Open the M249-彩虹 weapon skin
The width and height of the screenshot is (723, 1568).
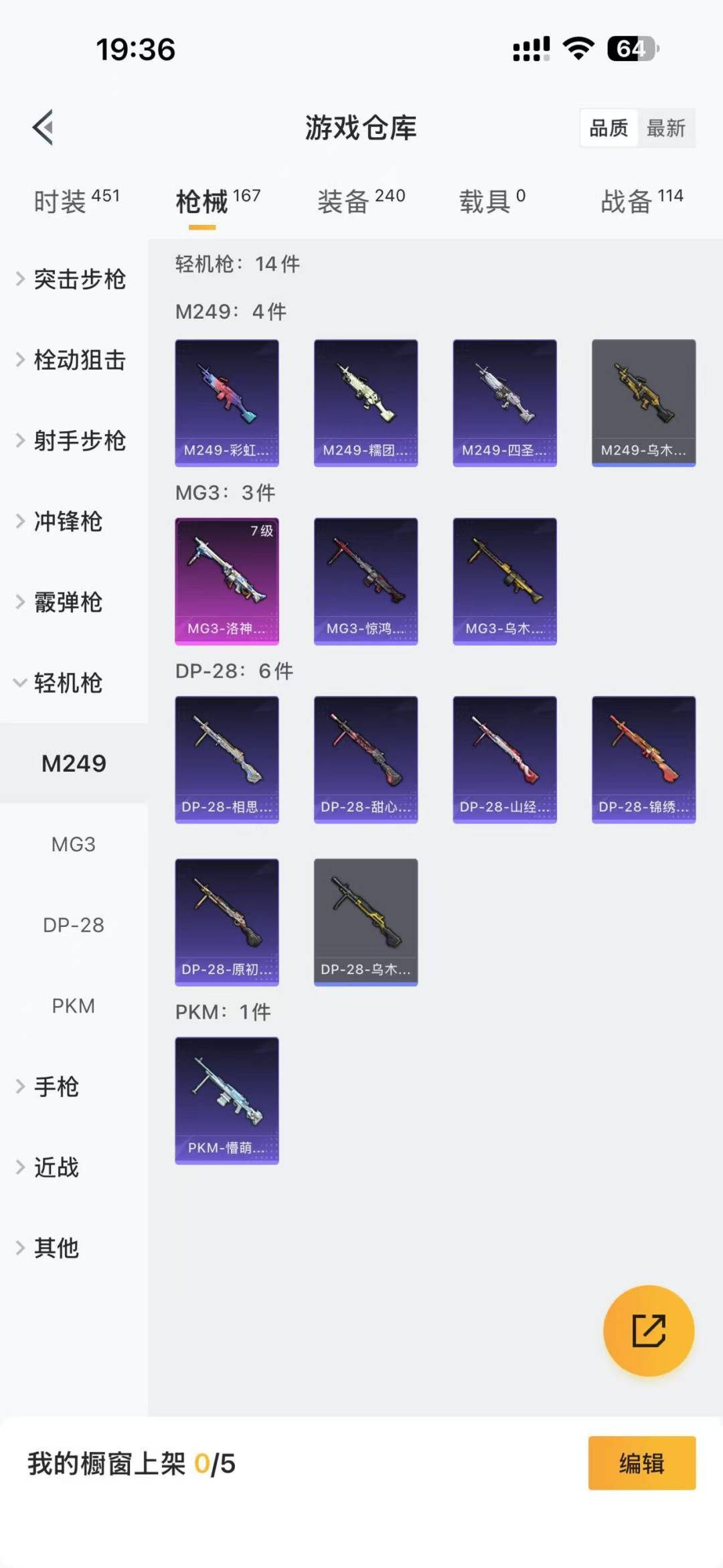(227, 401)
